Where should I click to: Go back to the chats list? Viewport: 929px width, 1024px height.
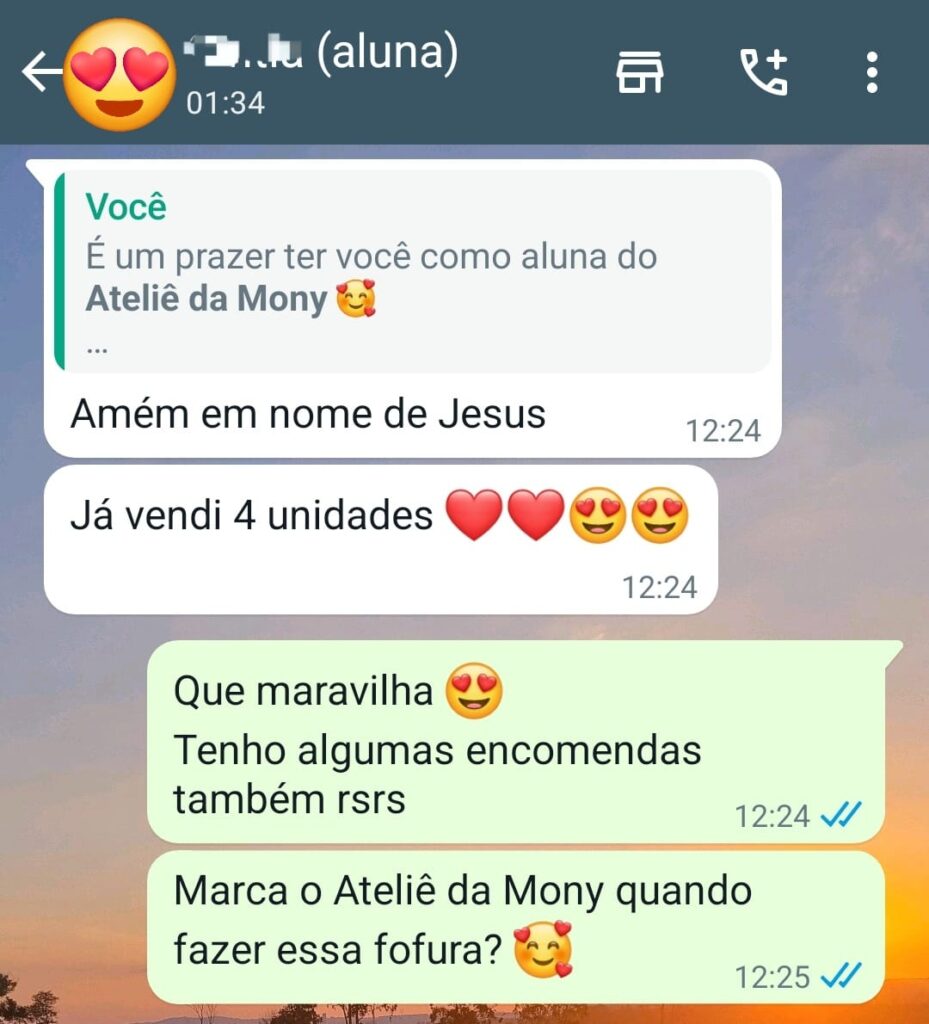[40, 73]
